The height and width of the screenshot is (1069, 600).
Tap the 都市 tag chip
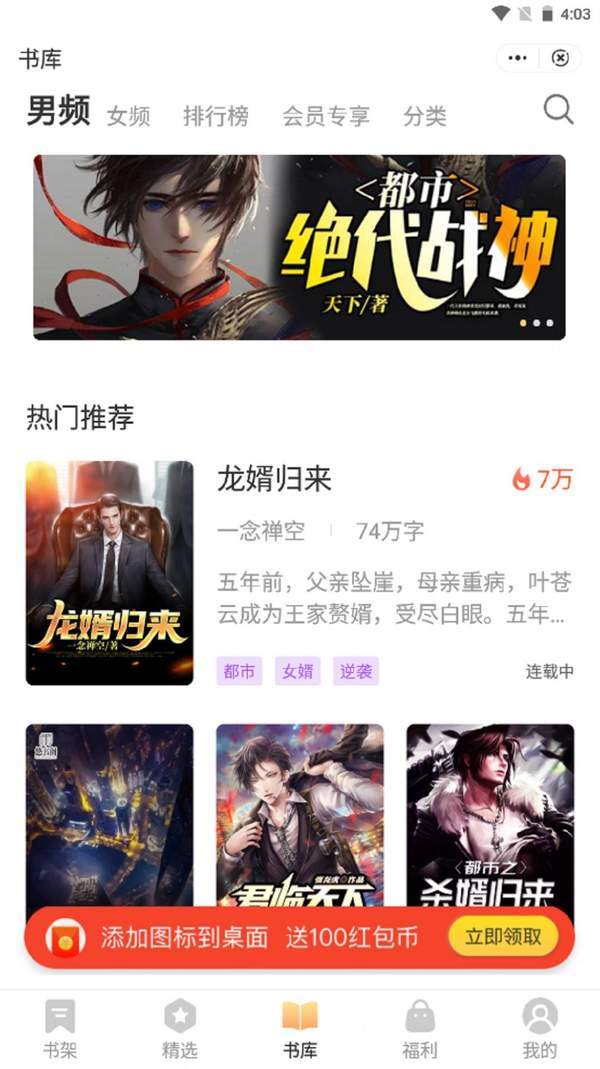(239, 671)
